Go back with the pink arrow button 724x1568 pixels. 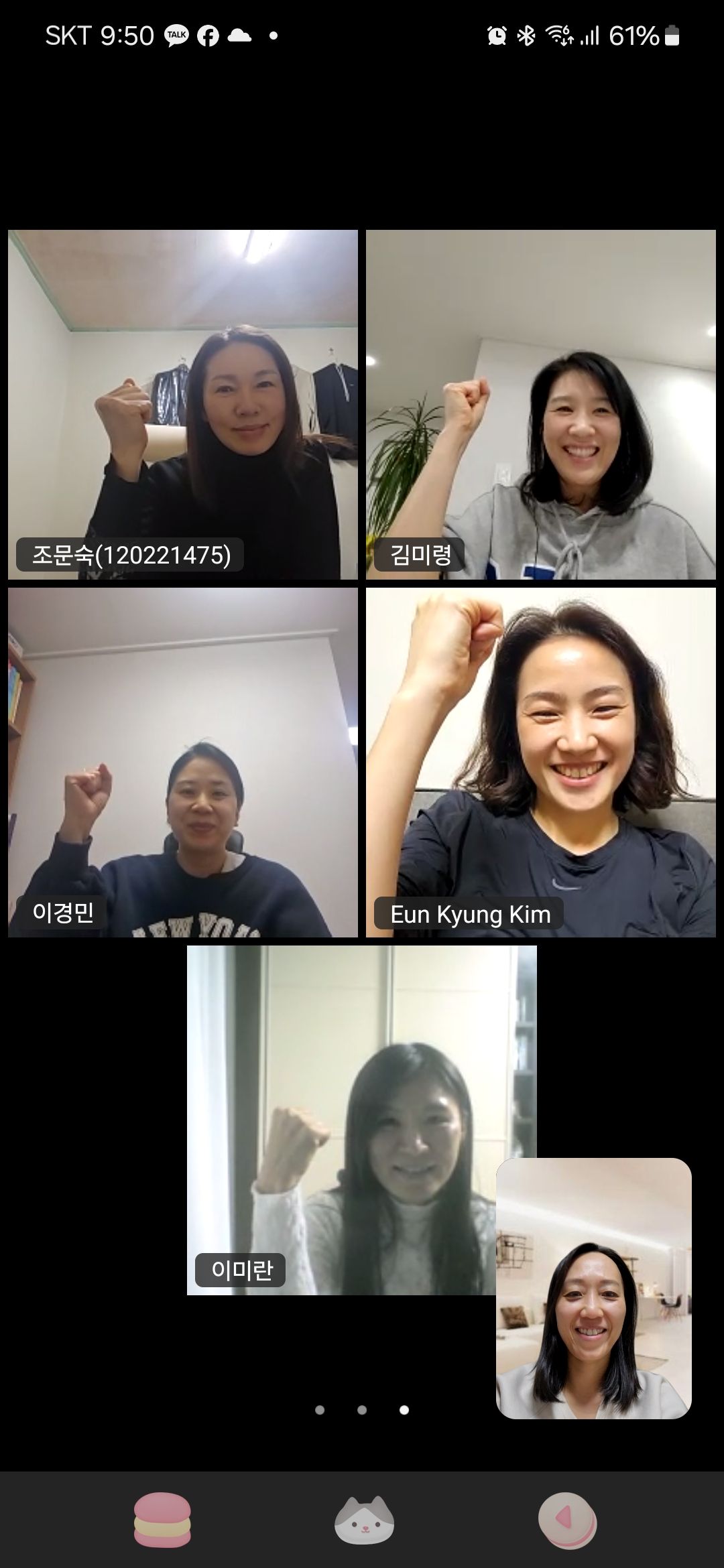coord(567,1520)
